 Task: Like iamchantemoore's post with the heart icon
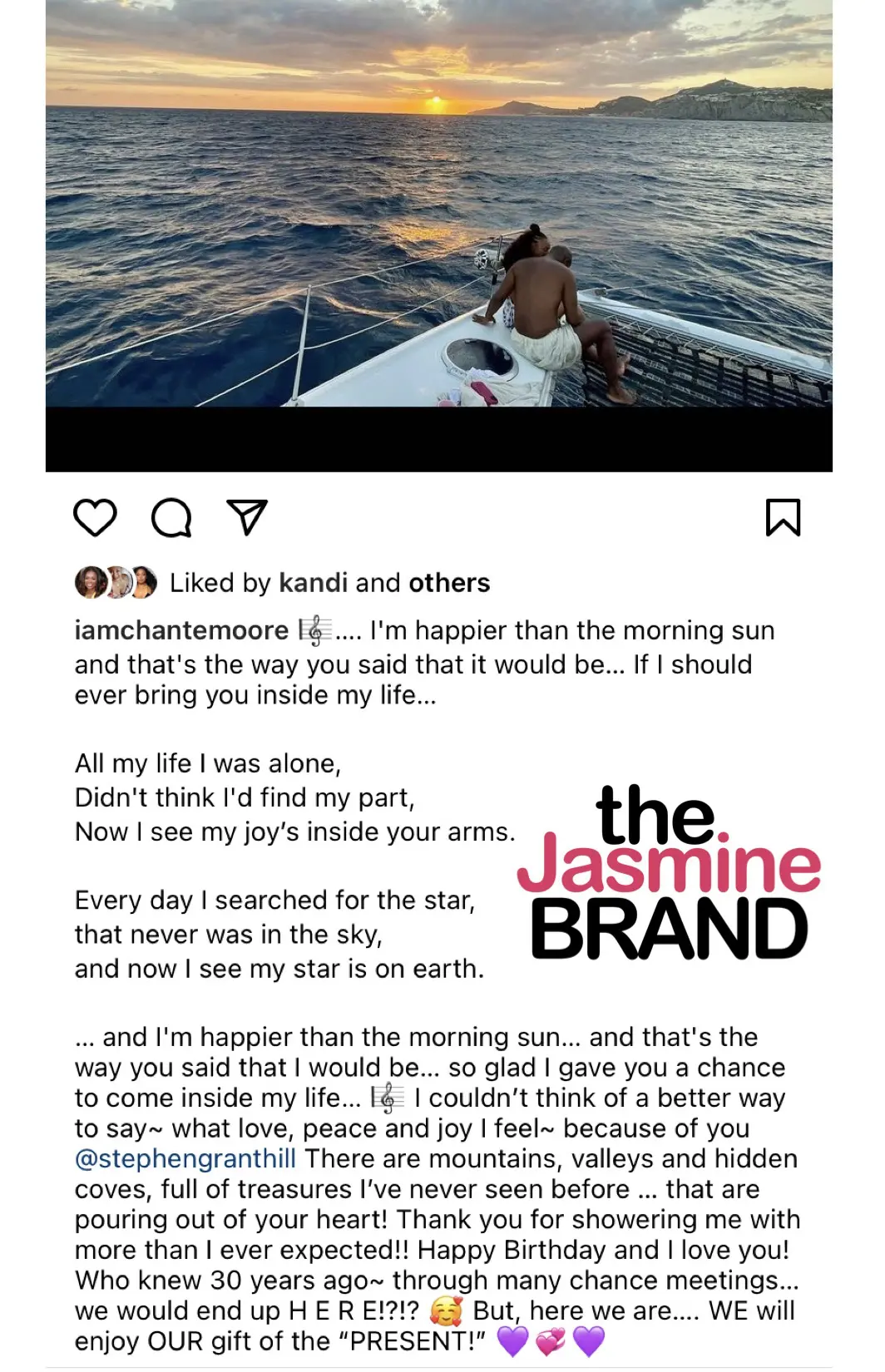pyautogui.click(x=95, y=517)
